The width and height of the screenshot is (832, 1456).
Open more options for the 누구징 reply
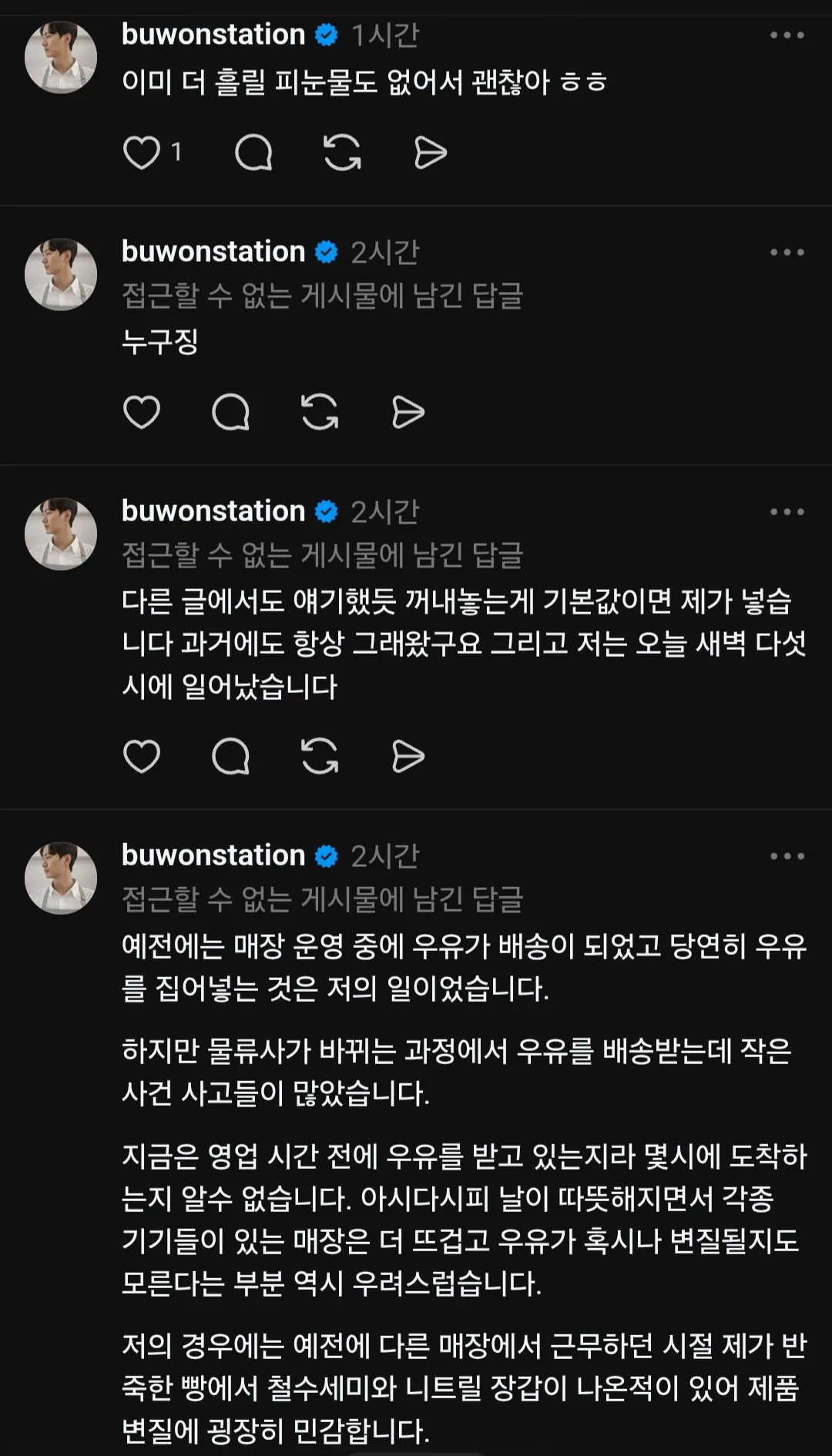pyautogui.click(x=787, y=253)
